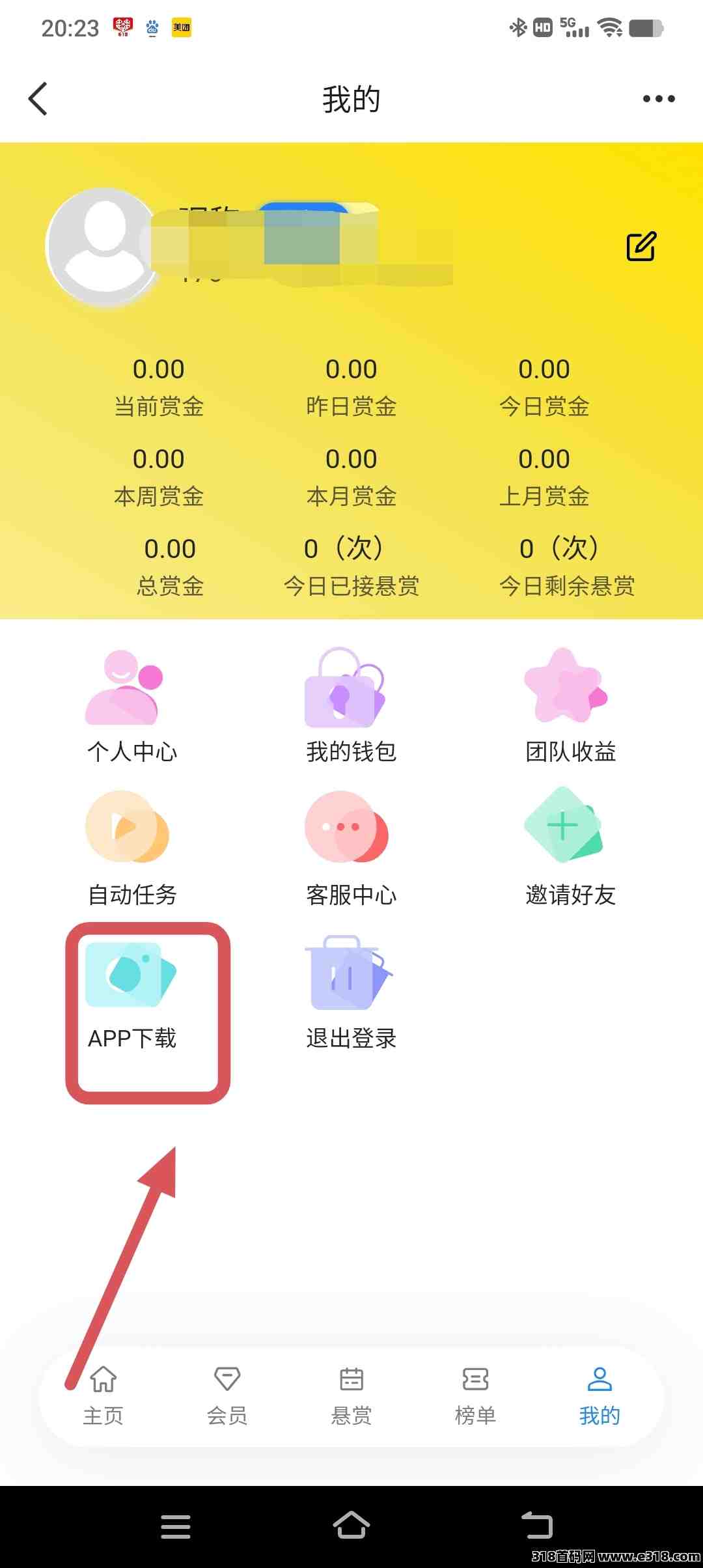Switch to the 榜单 ranking tab
Image resolution: width=703 pixels, height=1568 pixels.
[x=475, y=1396]
